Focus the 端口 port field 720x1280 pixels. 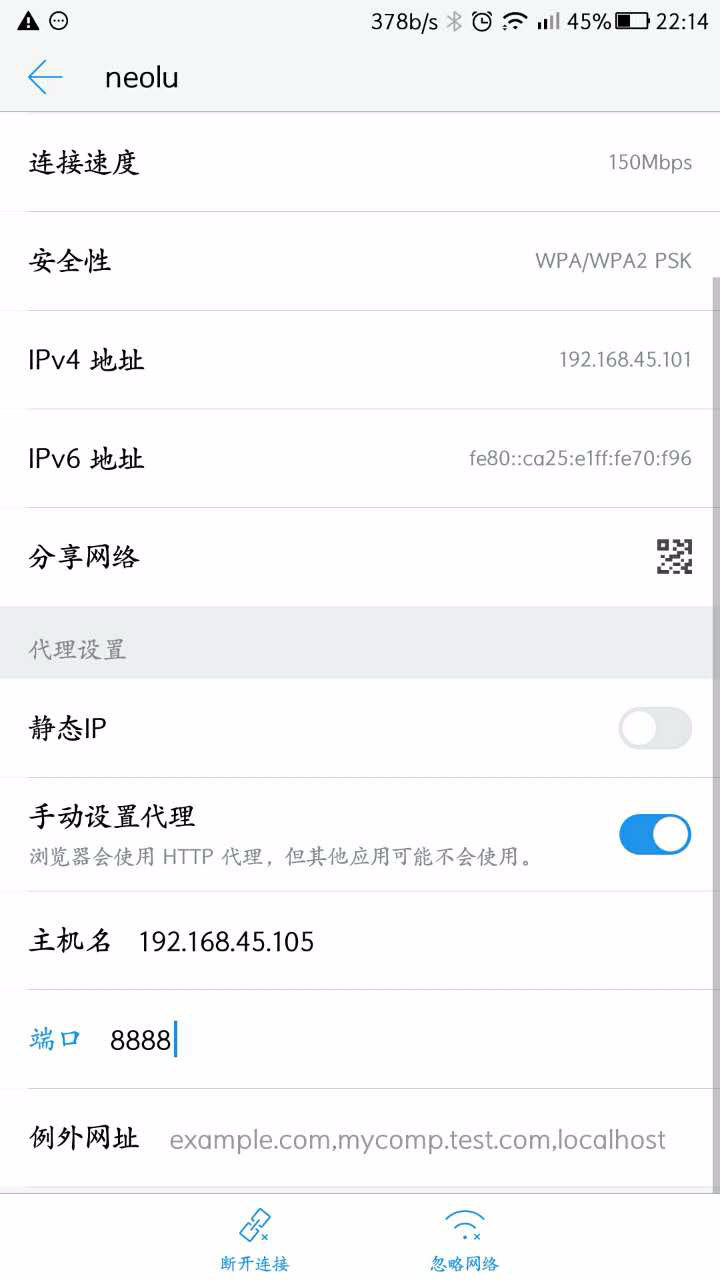click(400, 1040)
